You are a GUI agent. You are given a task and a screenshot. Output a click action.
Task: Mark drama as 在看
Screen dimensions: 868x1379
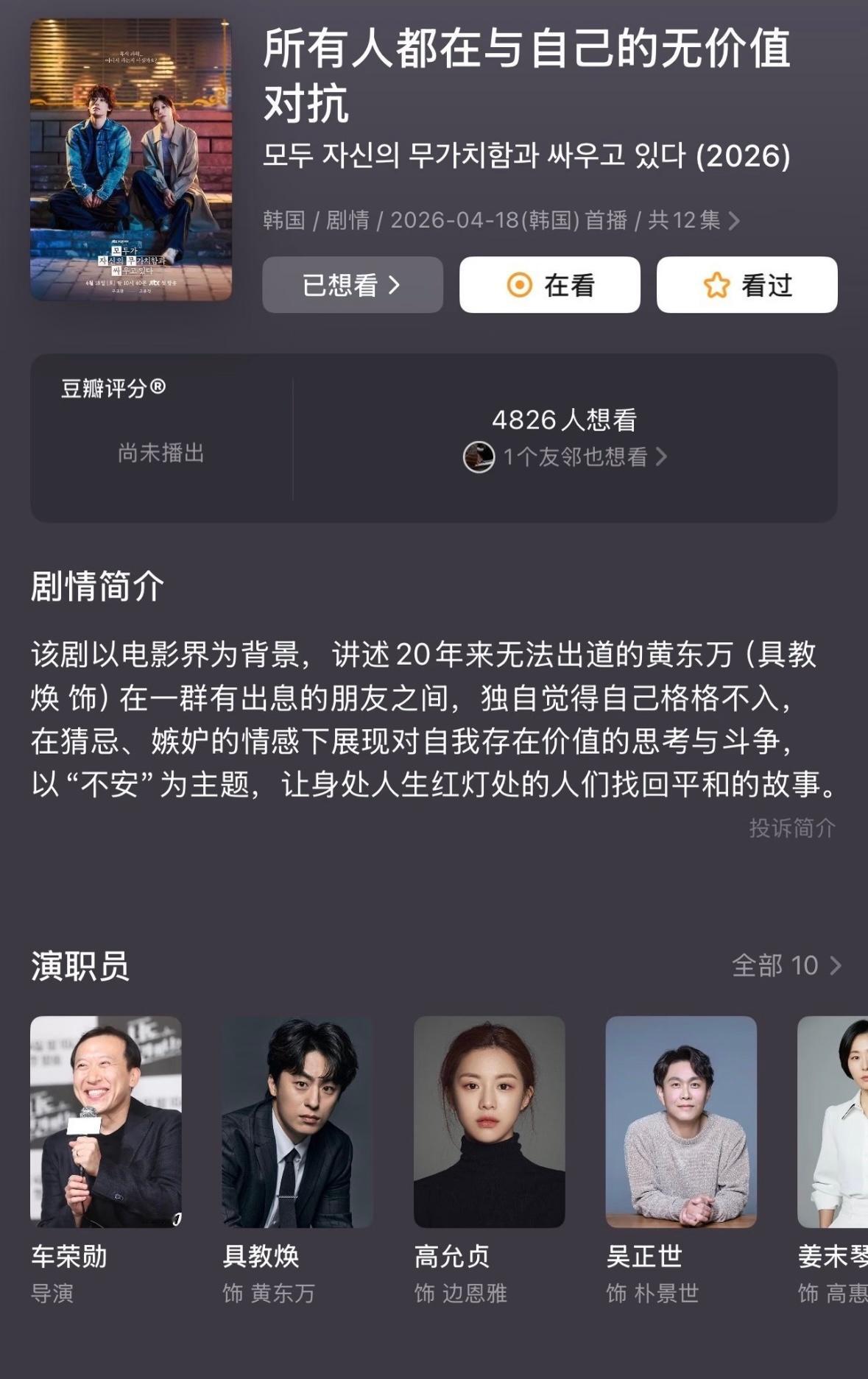pos(549,286)
